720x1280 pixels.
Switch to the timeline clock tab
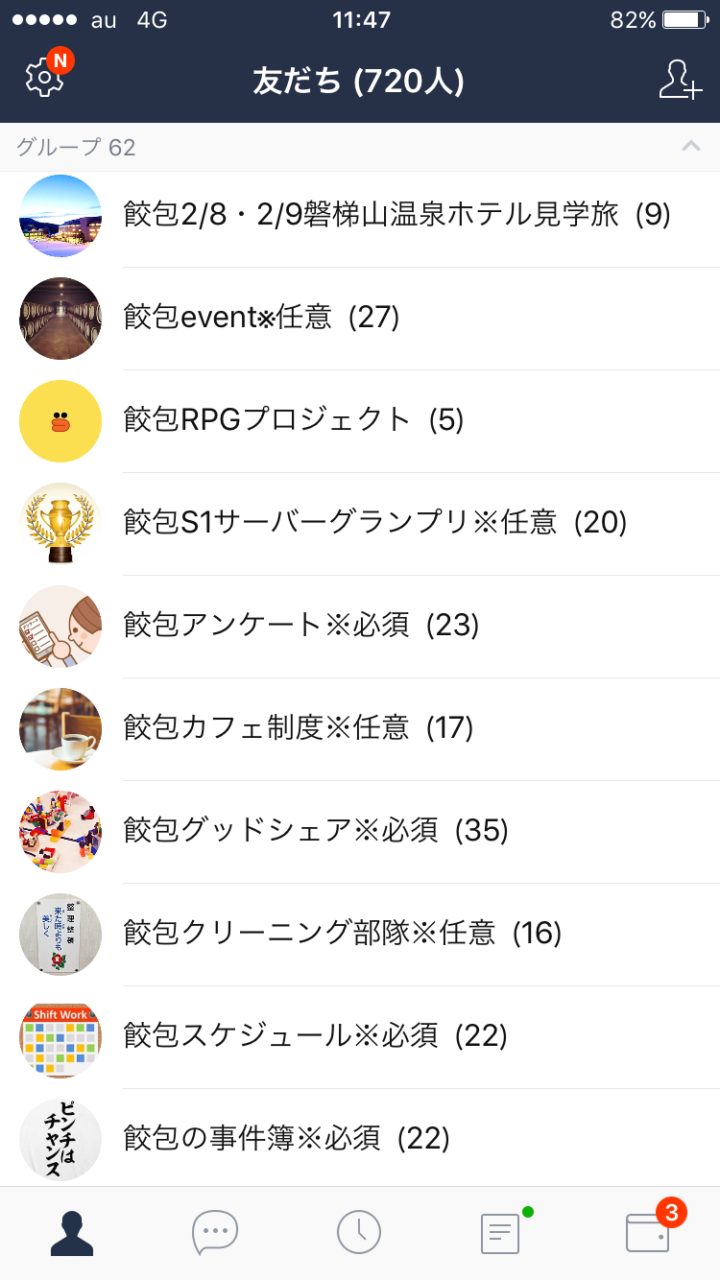[x=359, y=1232]
